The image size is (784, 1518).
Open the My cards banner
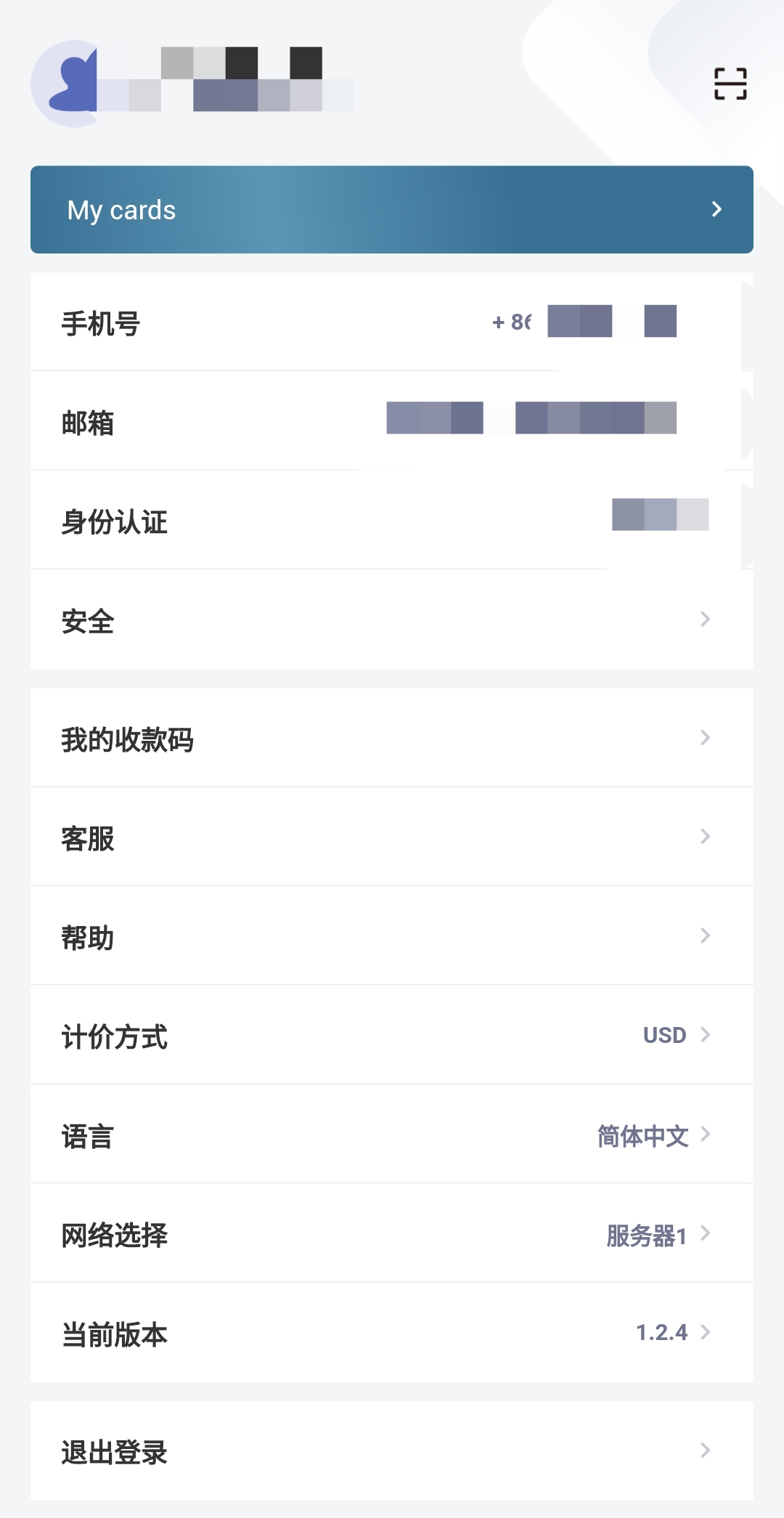click(x=392, y=210)
